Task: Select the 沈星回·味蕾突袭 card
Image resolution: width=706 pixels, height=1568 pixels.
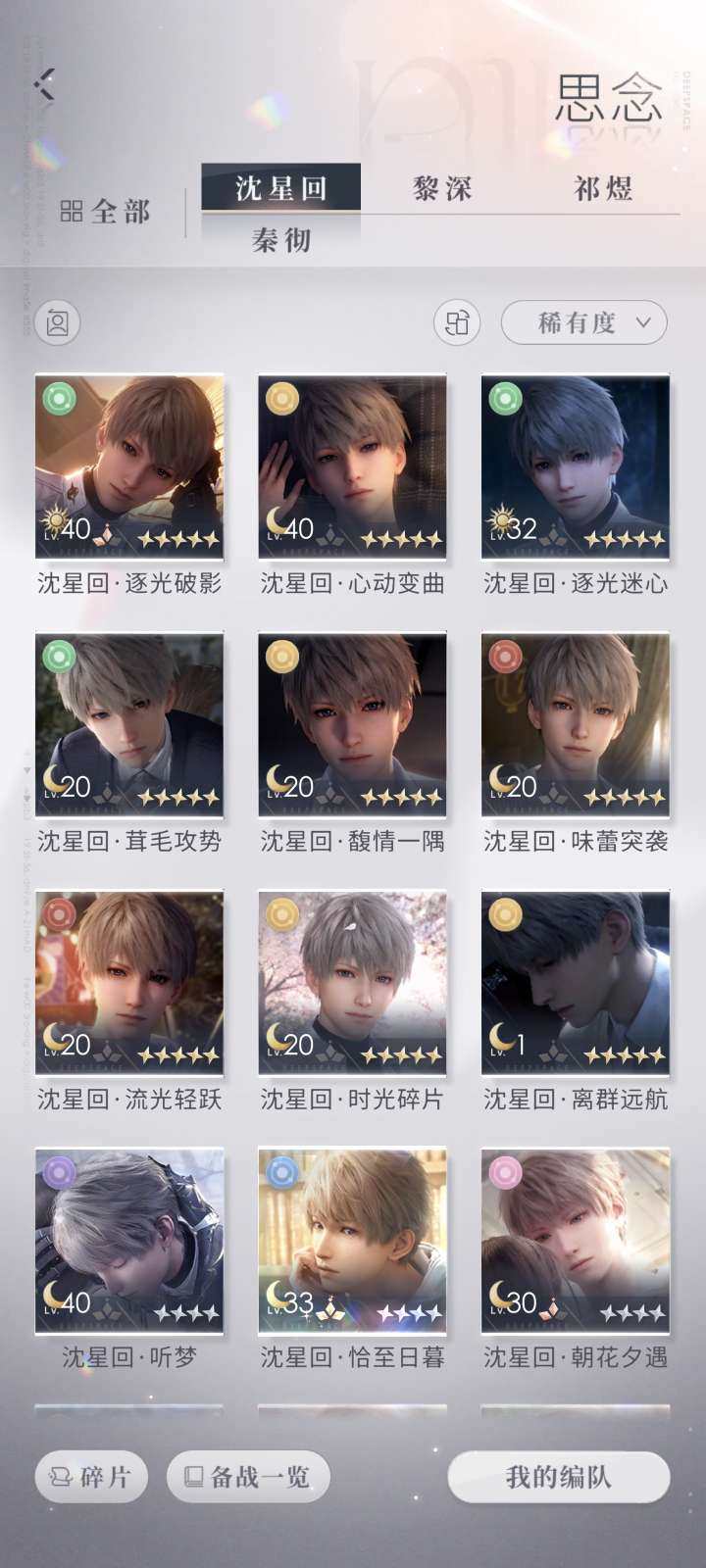Action: tap(576, 725)
